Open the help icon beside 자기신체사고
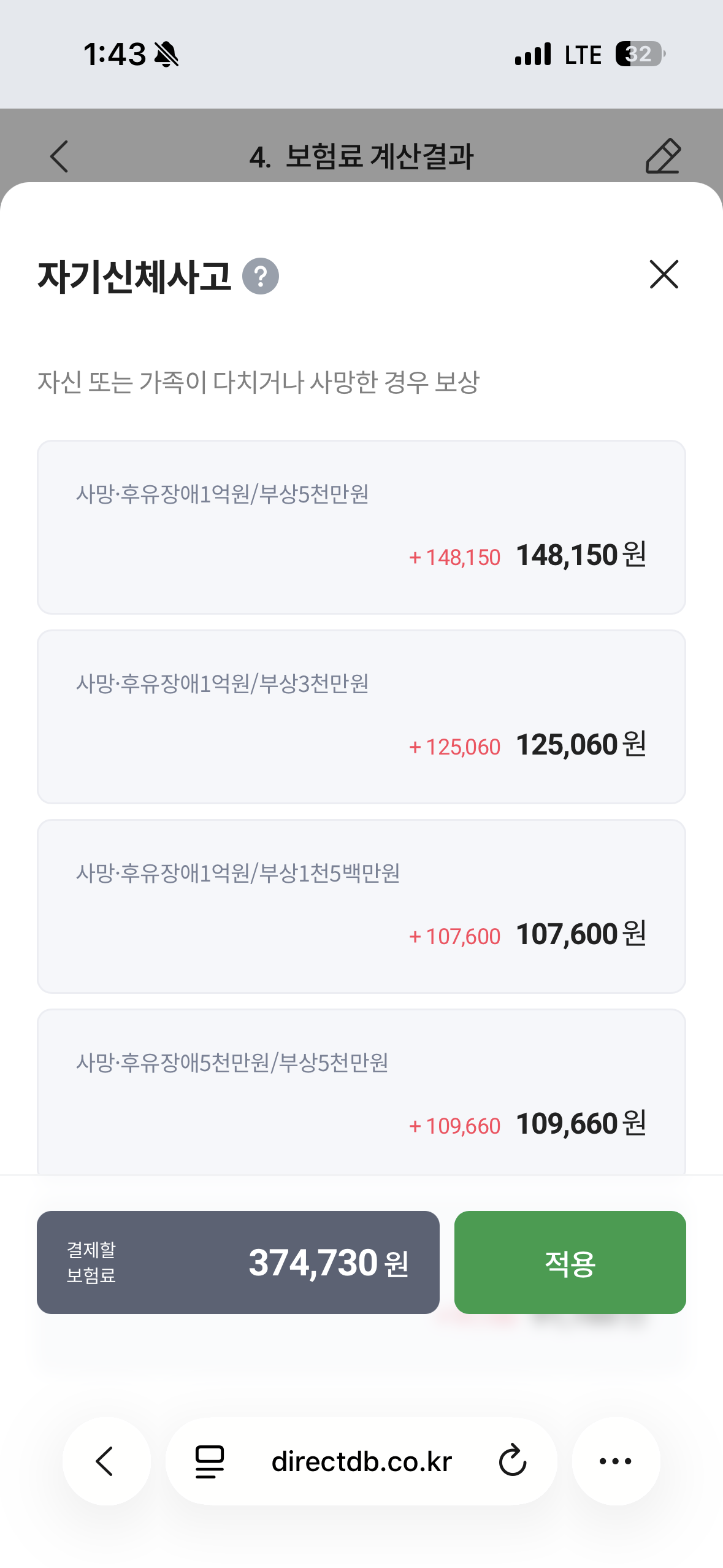 point(261,276)
